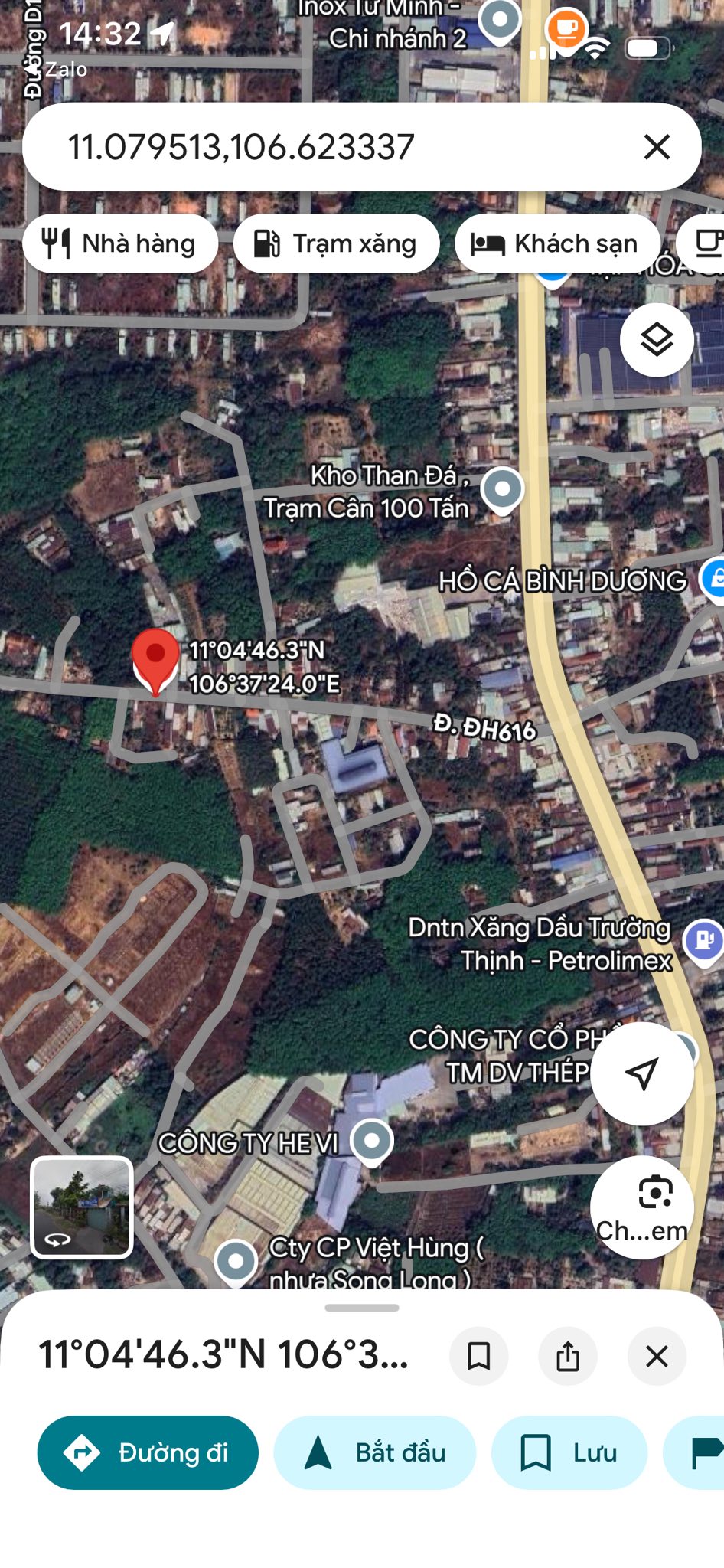
Task: Open the Street View thumbnail
Action: (81, 1207)
